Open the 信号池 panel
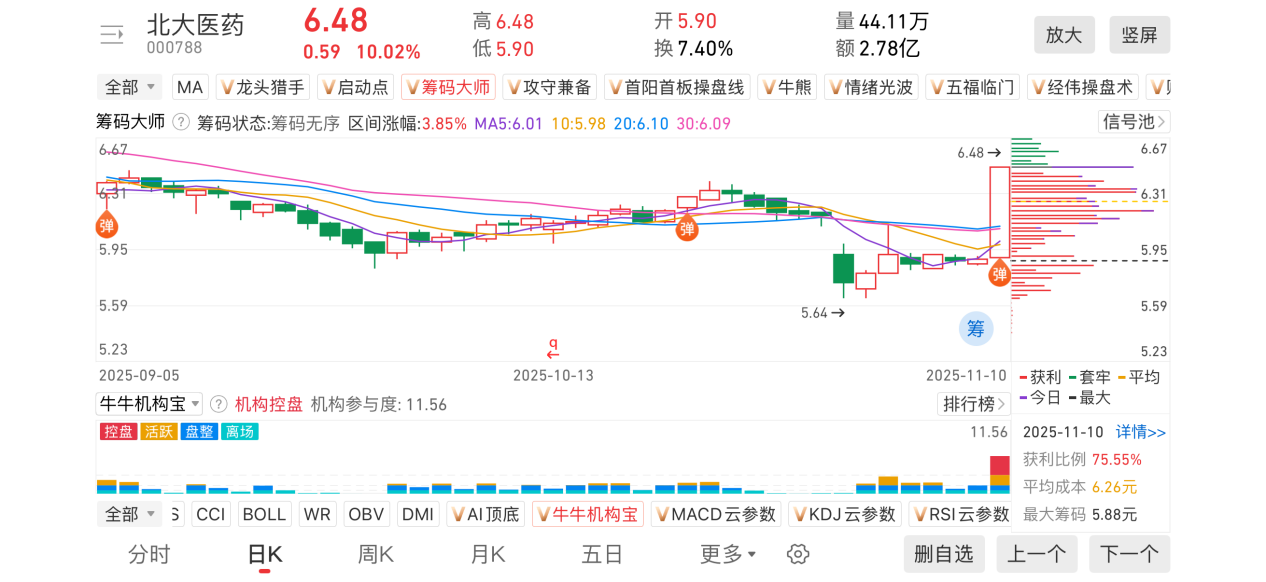The width and height of the screenshot is (1266, 582). (1134, 122)
